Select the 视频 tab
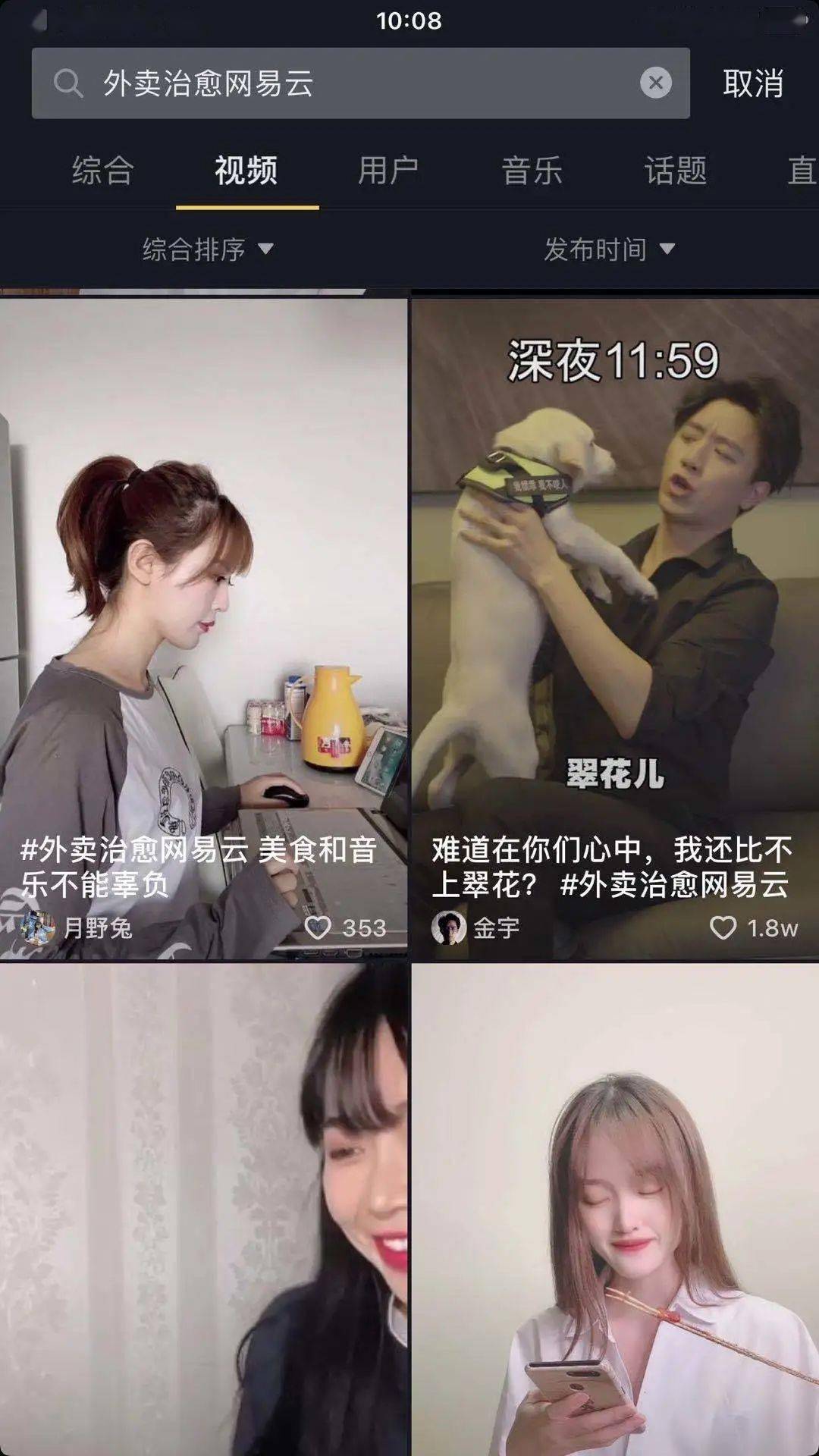Image resolution: width=819 pixels, height=1456 pixels. (246, 170)
